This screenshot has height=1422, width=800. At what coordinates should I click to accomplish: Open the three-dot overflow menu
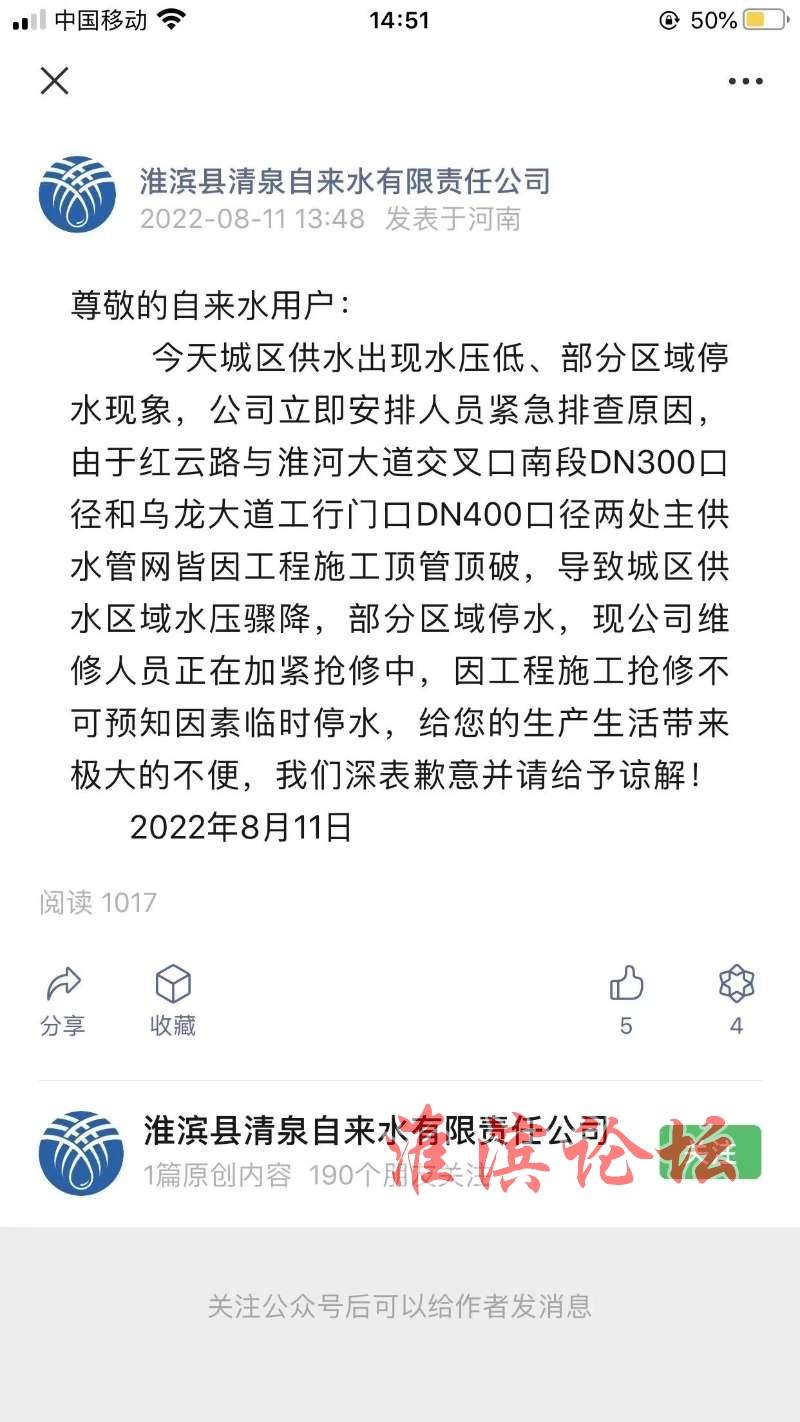click(x=745, y=82)
